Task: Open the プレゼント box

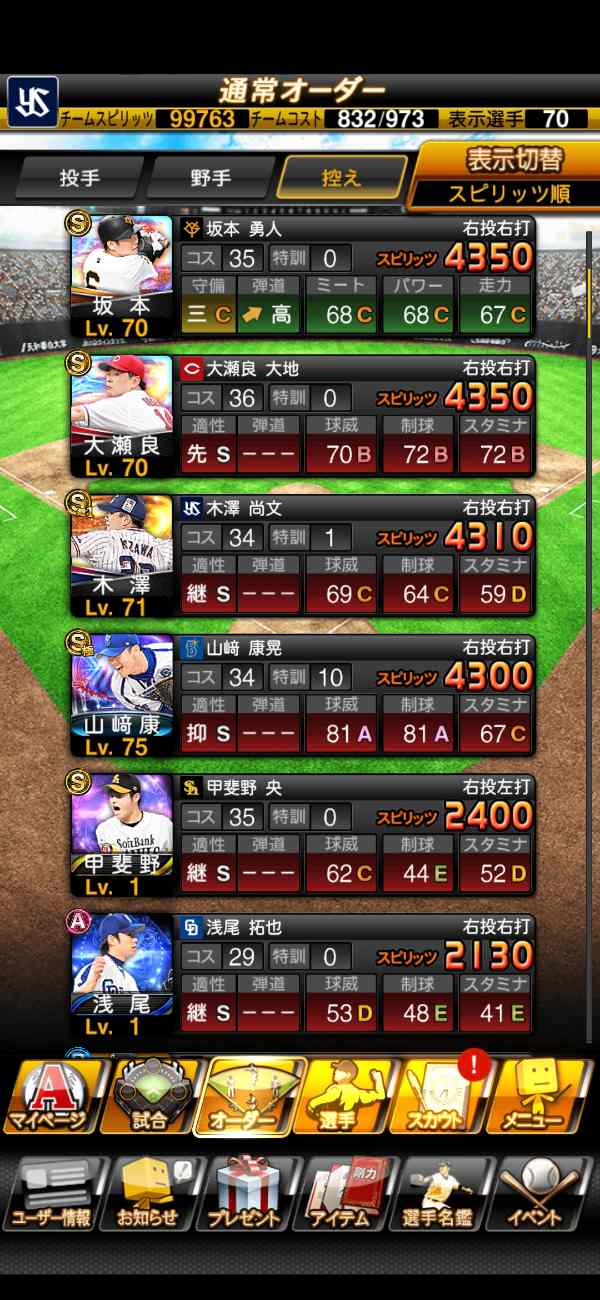Action: coord(249,1194)
